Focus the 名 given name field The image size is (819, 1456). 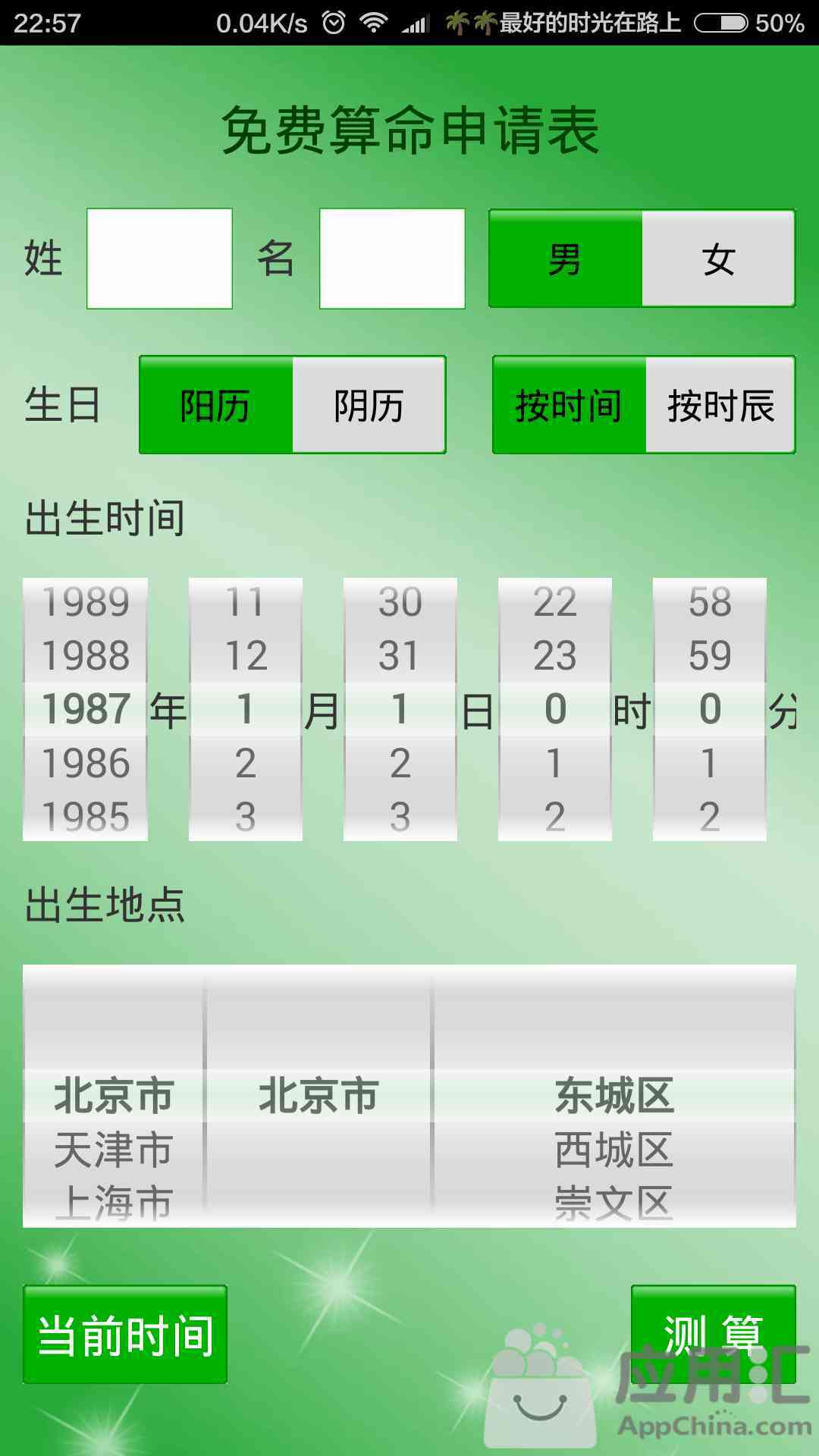[392, 259]
